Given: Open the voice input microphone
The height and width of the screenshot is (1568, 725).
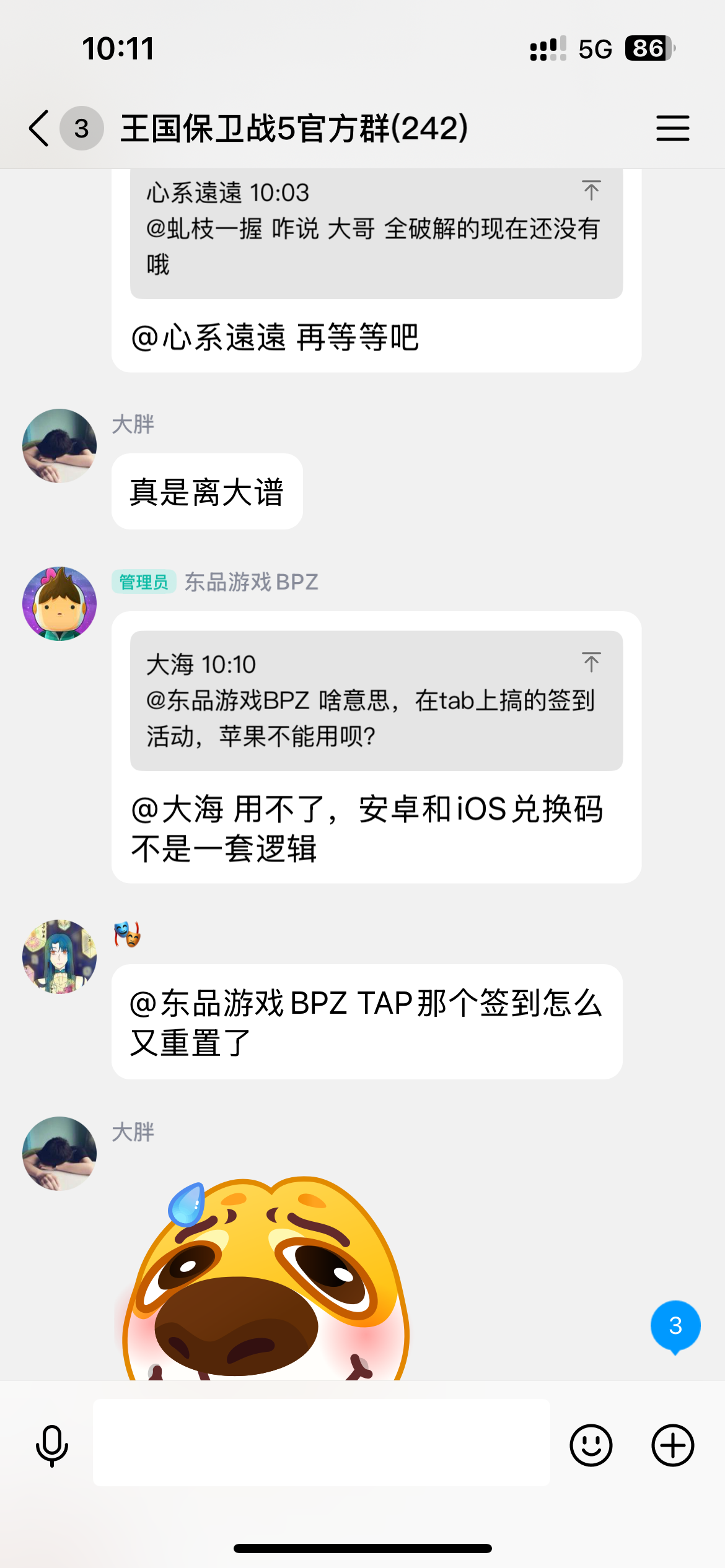Looking at the screenshot, I should click(52, 1445).
